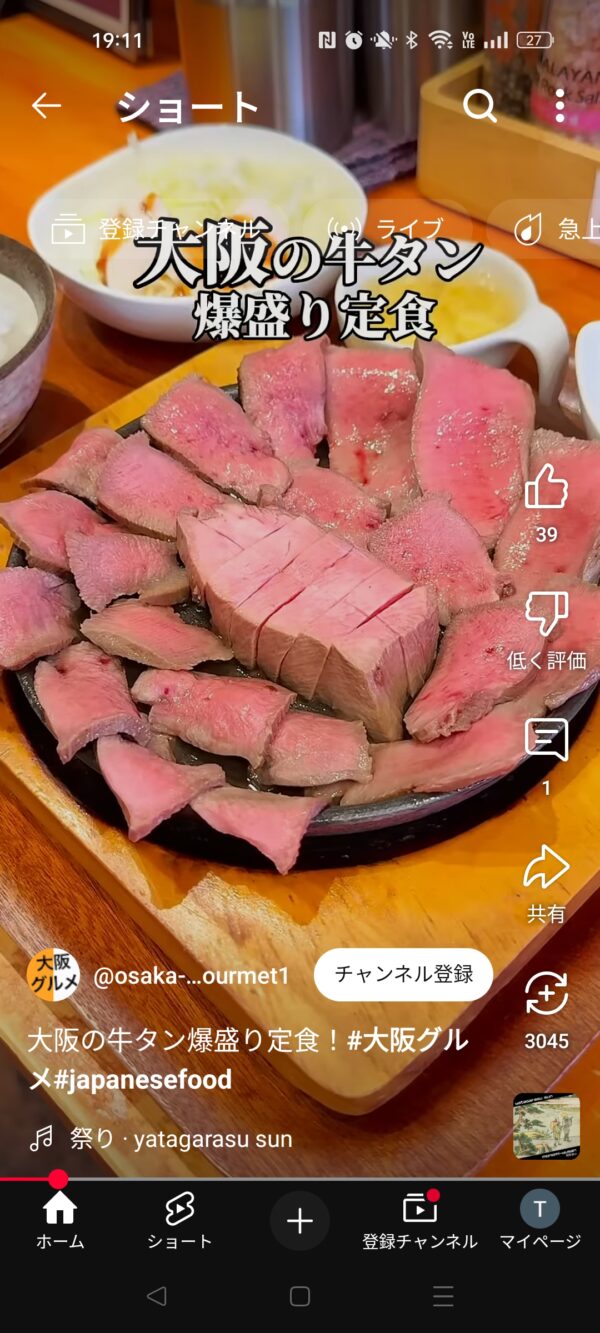Open the #japanesefood hashtag

coord(145,1080)
